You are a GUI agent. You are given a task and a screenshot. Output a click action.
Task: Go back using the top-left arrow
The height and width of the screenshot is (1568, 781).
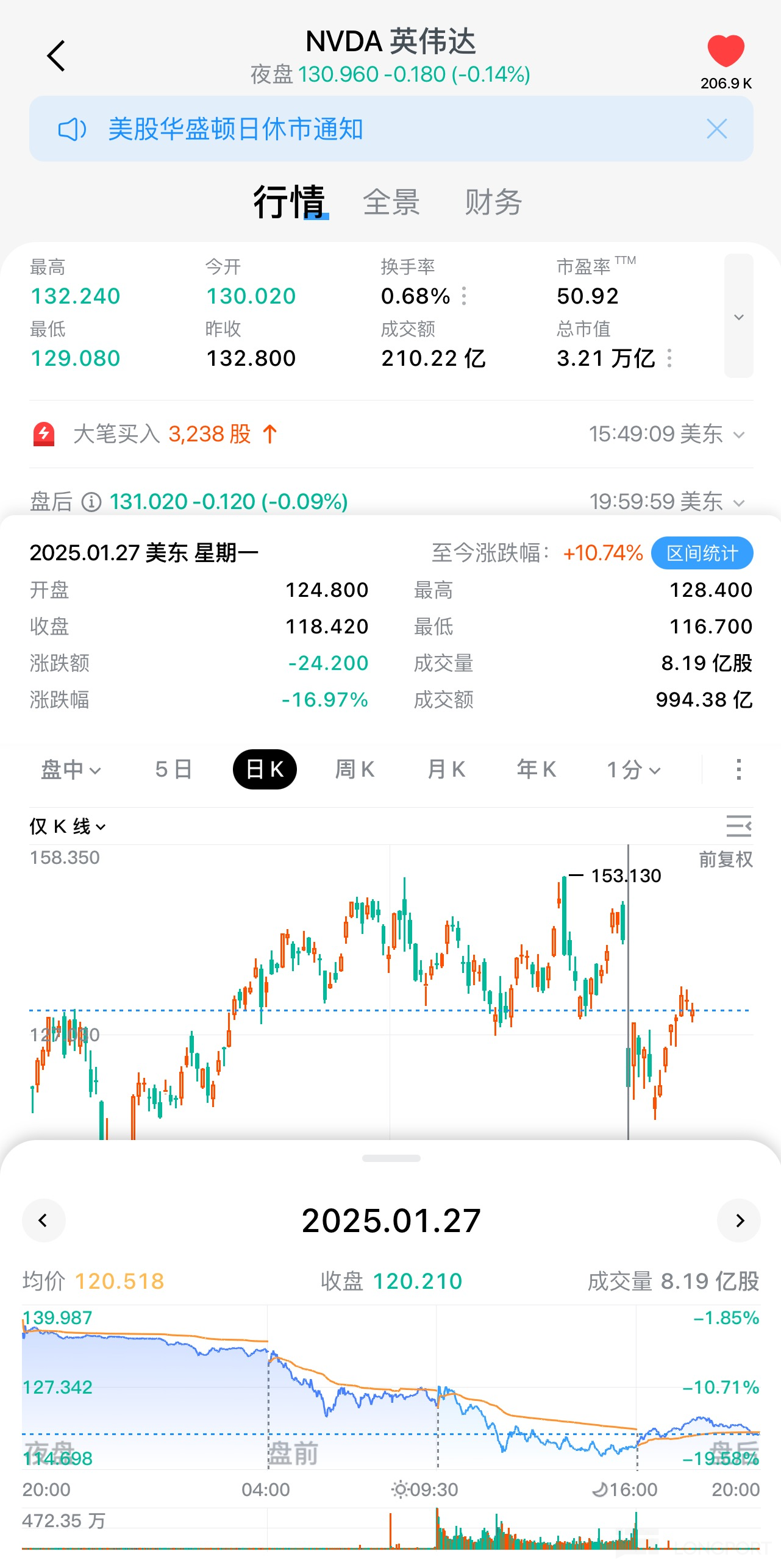(x=56, y=56)
